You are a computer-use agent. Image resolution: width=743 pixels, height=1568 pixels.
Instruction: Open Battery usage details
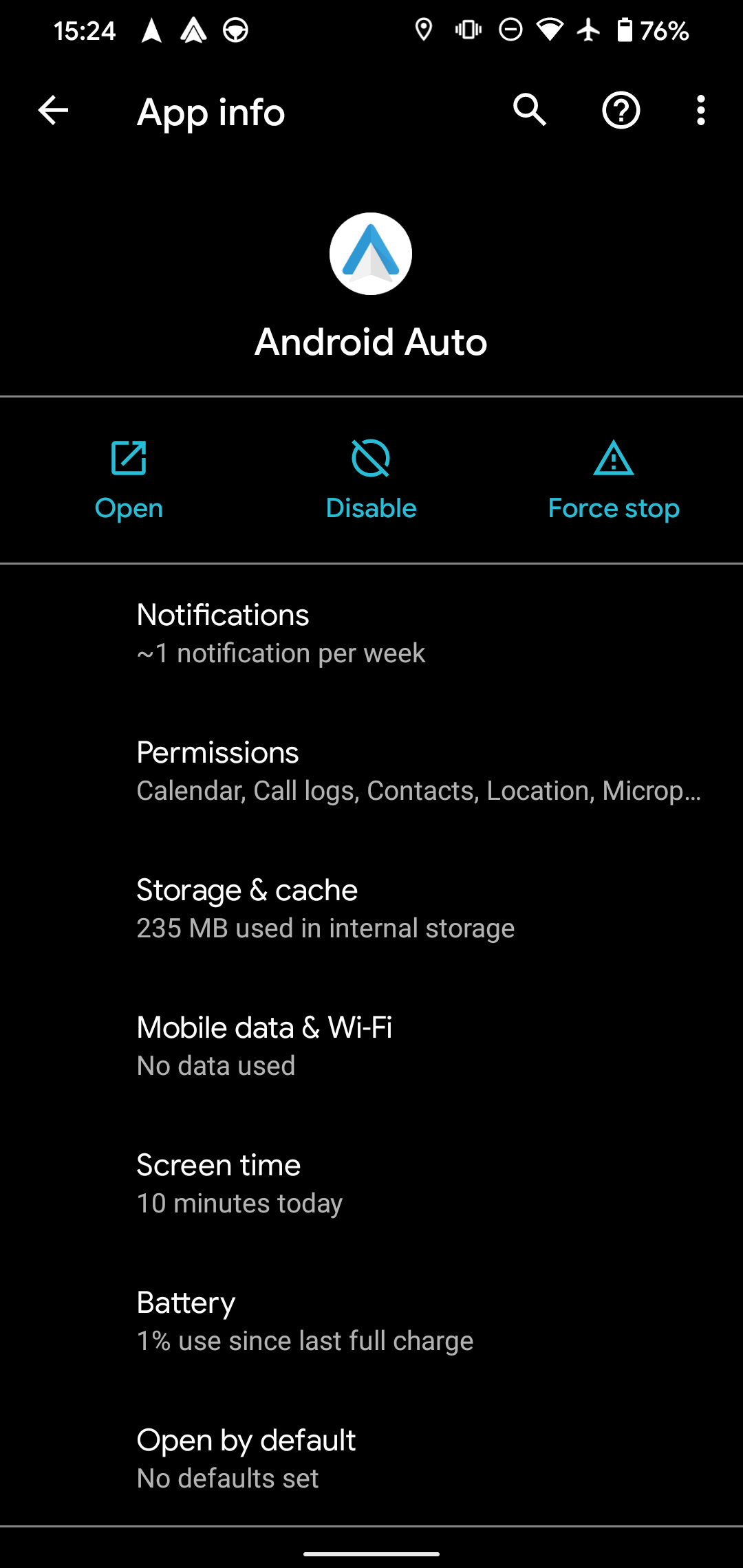pos(371,1320)
